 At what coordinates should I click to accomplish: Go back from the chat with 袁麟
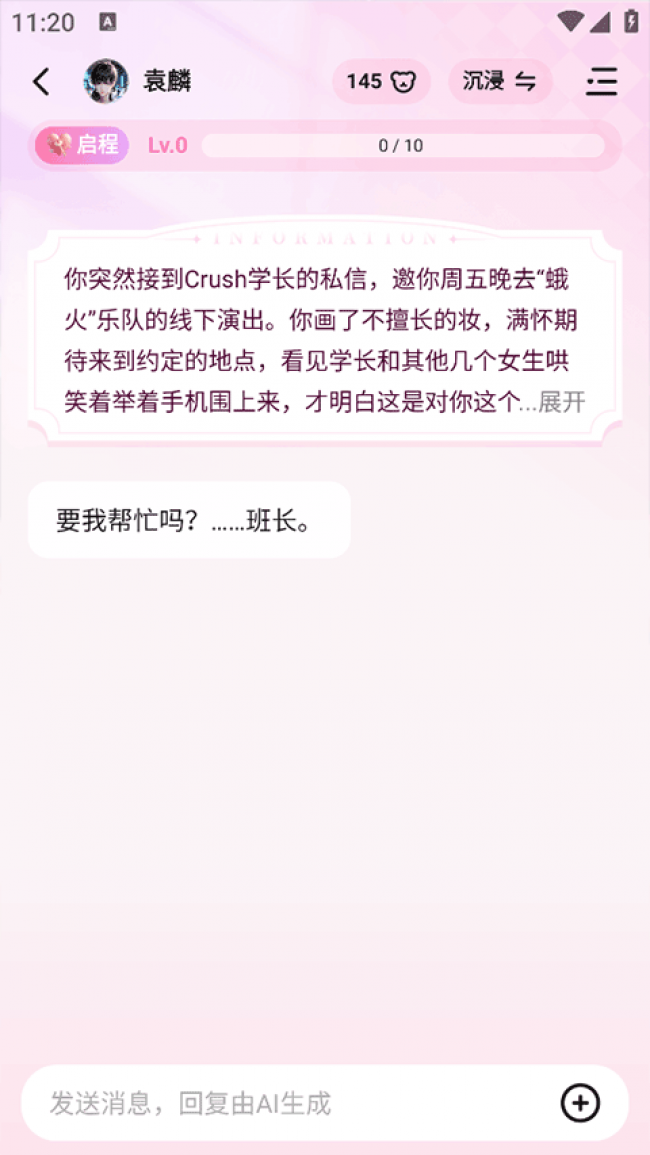(x=41, y=82)
